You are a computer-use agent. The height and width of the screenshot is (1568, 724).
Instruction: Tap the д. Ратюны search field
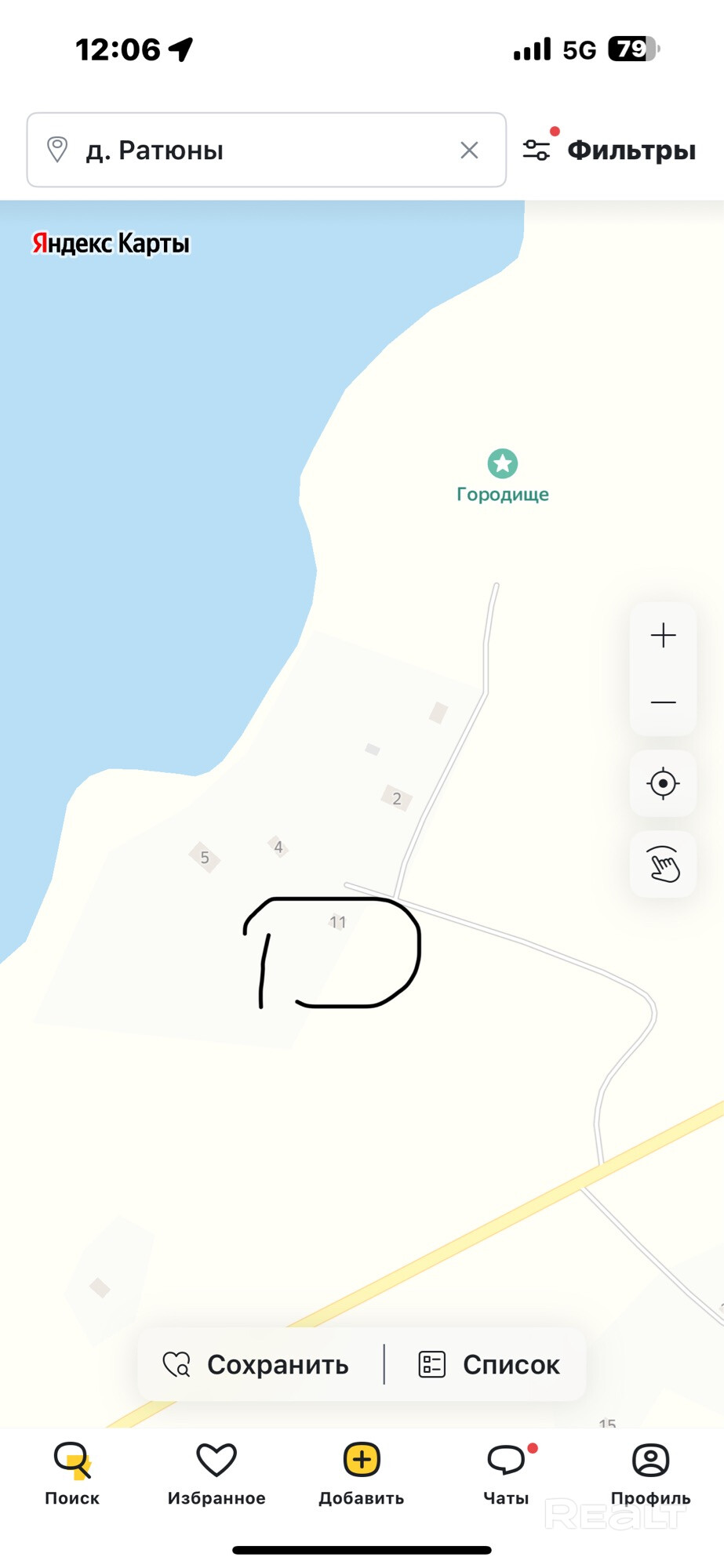pyautogui.click(x=251, y=150)
